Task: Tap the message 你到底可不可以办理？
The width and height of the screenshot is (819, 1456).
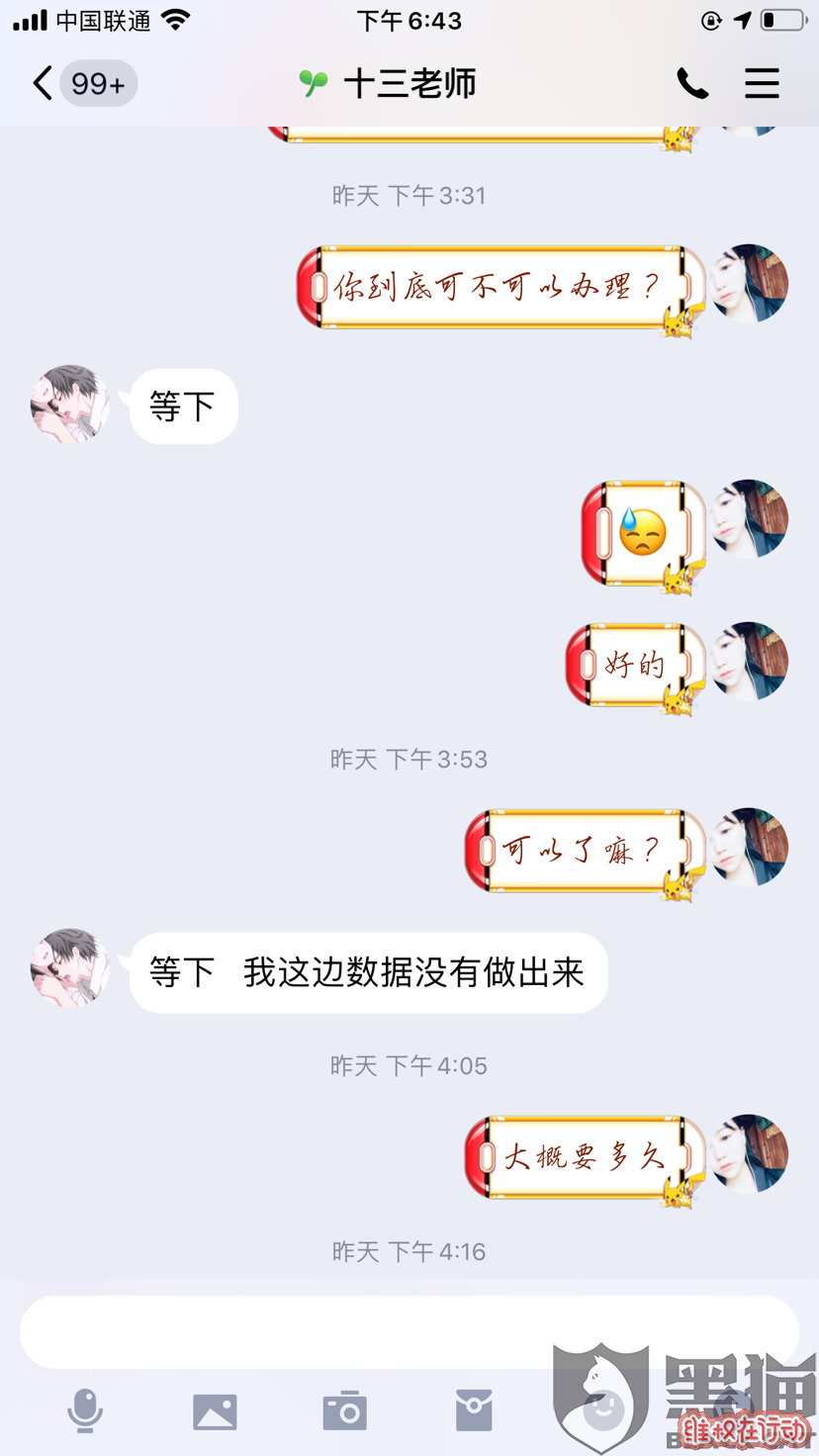Action: pyautogui.click(x=498, y=288)
